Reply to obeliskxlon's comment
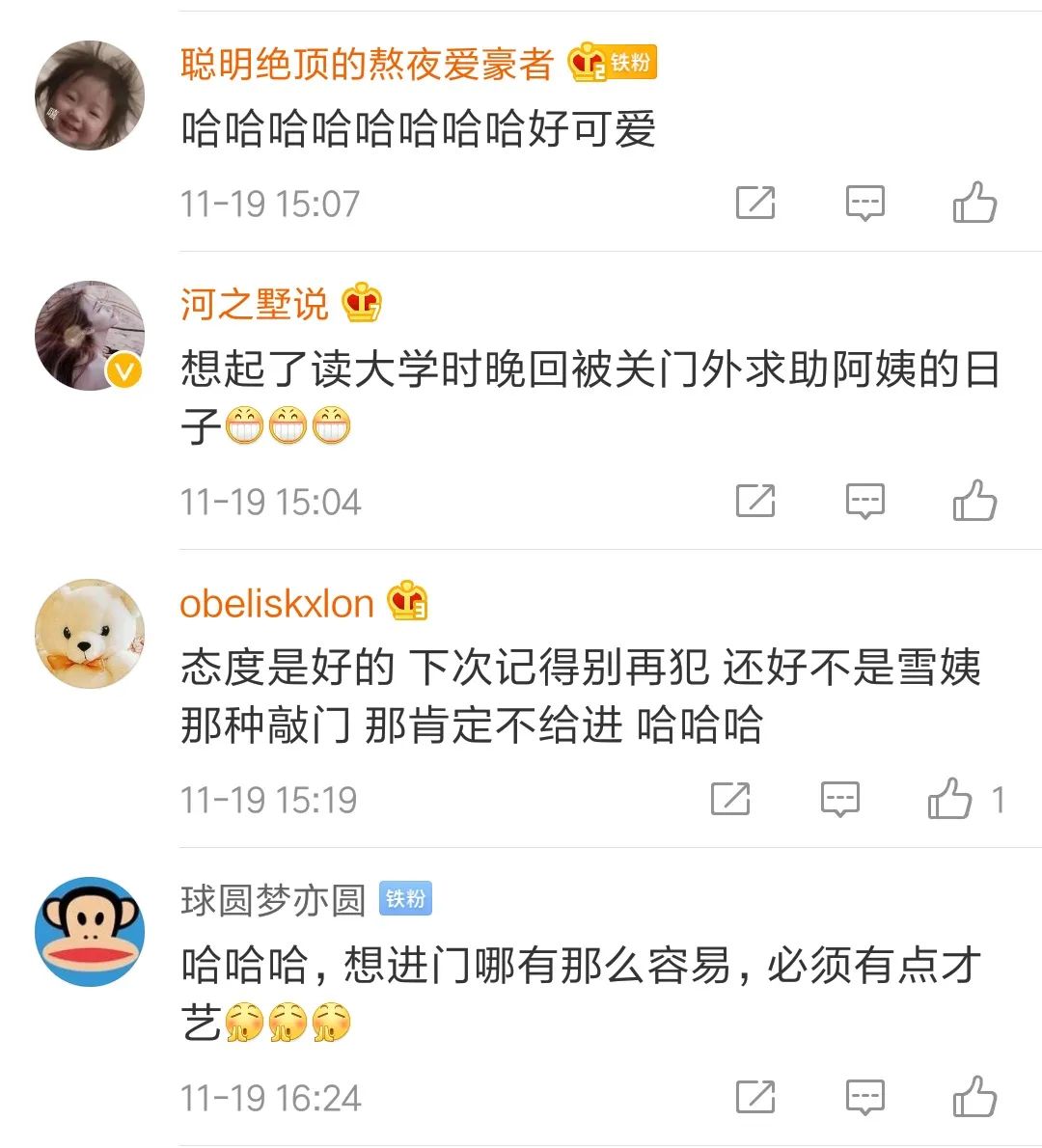 click(x=839, y=799)
